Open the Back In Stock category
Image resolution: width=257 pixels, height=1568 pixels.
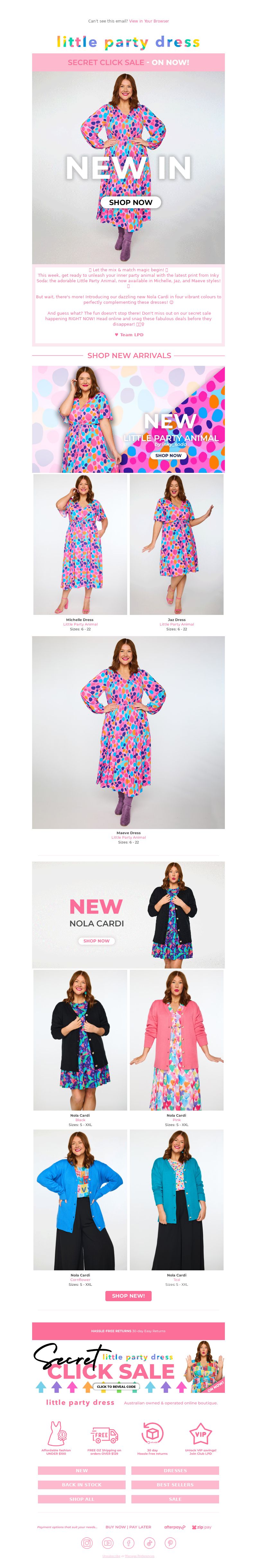[x=82, y=1485]
